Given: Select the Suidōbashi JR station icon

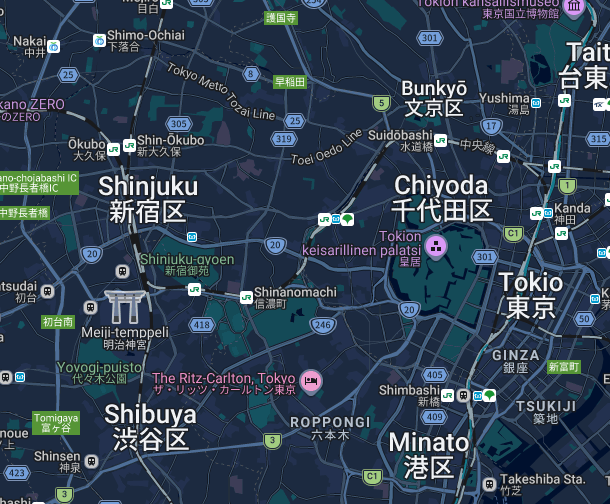Looking at the screenshot, I should 441,140.
